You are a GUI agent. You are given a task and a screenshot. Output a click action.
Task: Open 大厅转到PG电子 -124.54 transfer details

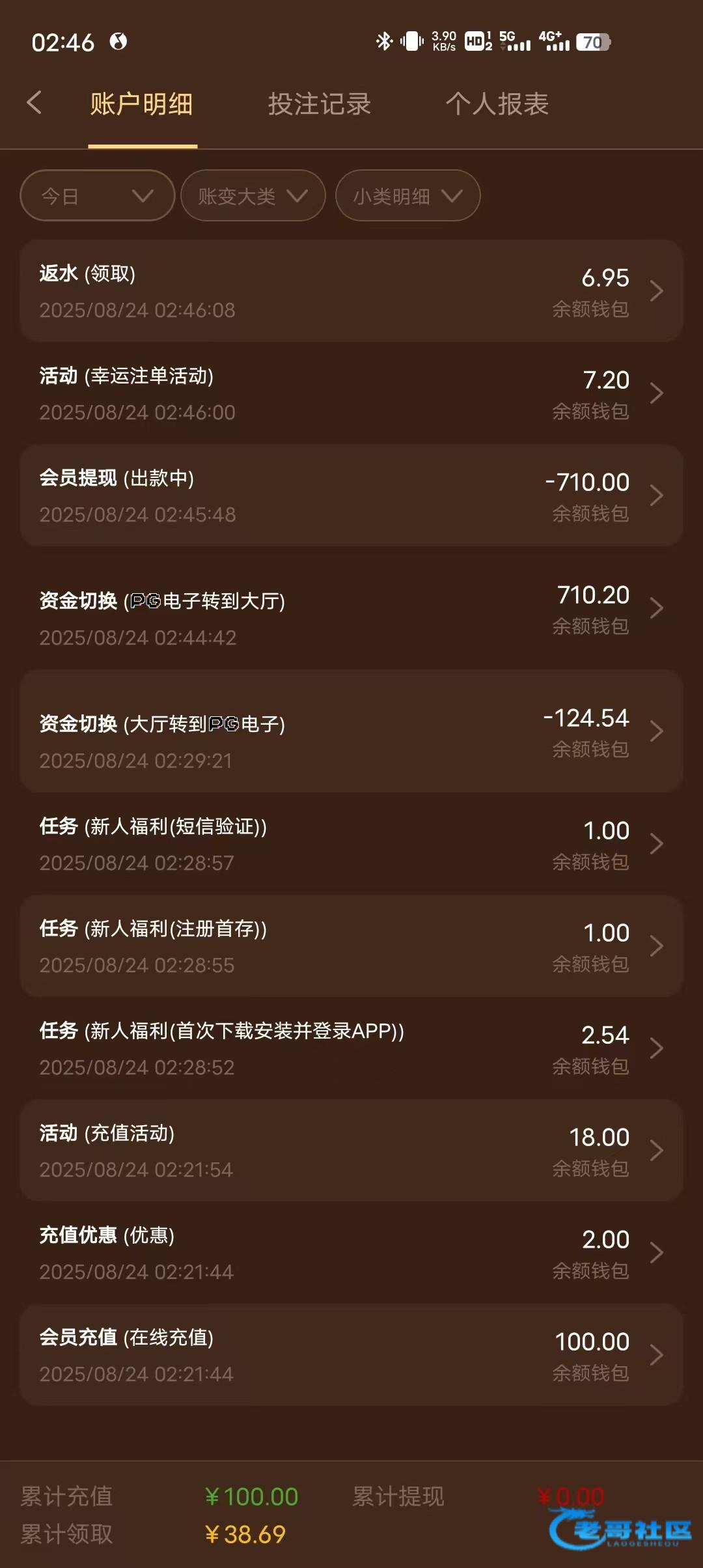[351, 731]
